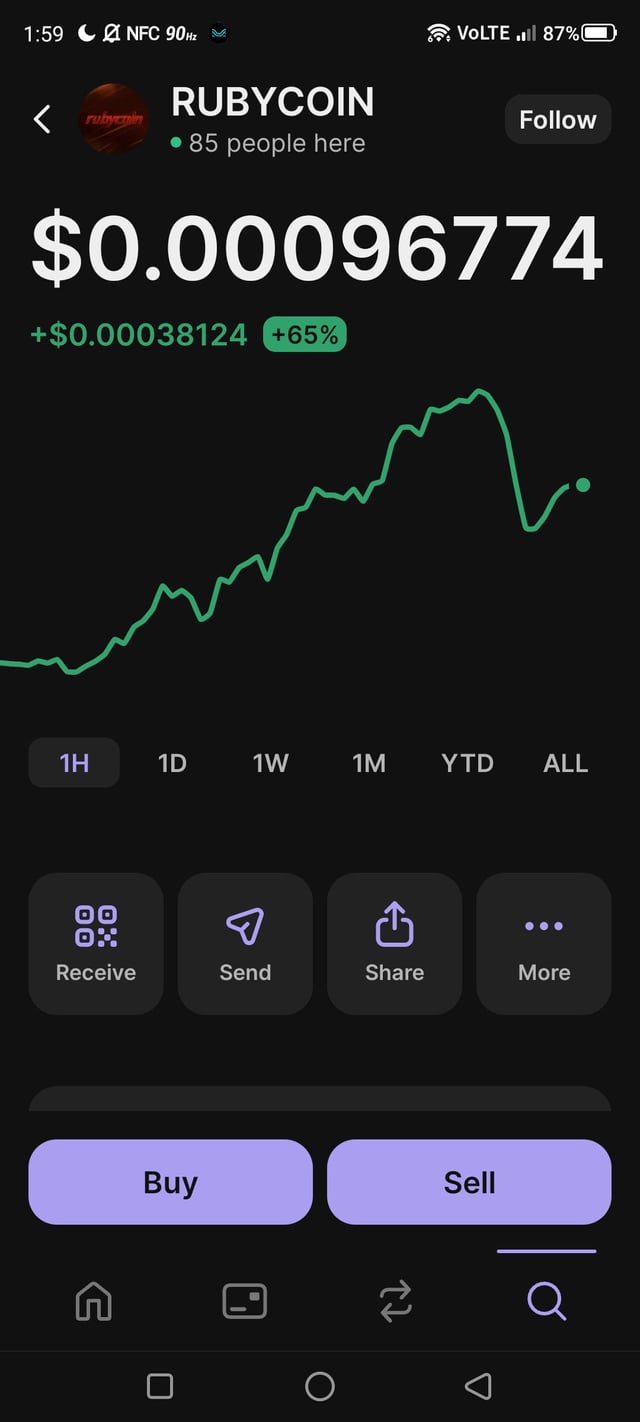Go to the home tab
Viewport: 640px width, 1422px height.
pyautogui.click(x=94, y=1301)
